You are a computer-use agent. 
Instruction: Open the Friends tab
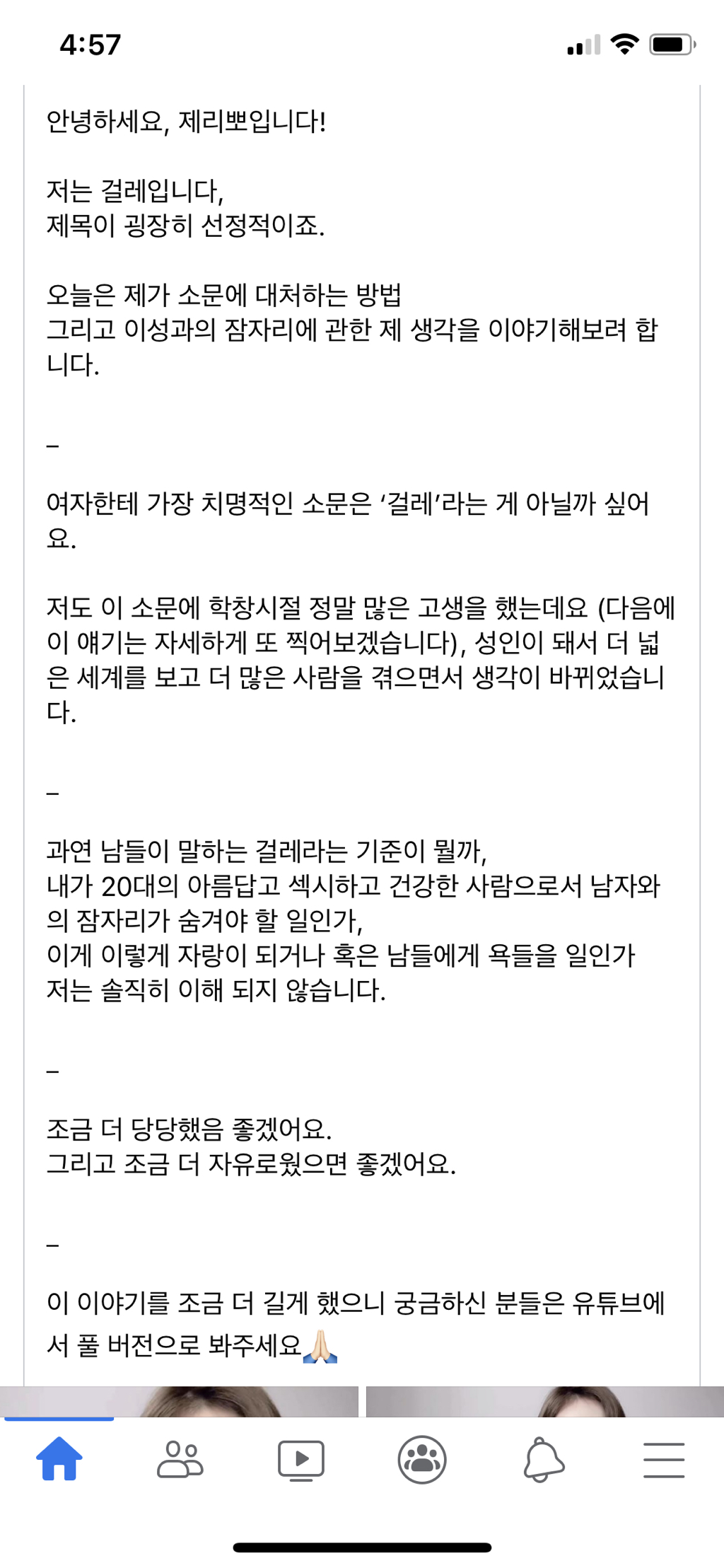point(180,1459)
